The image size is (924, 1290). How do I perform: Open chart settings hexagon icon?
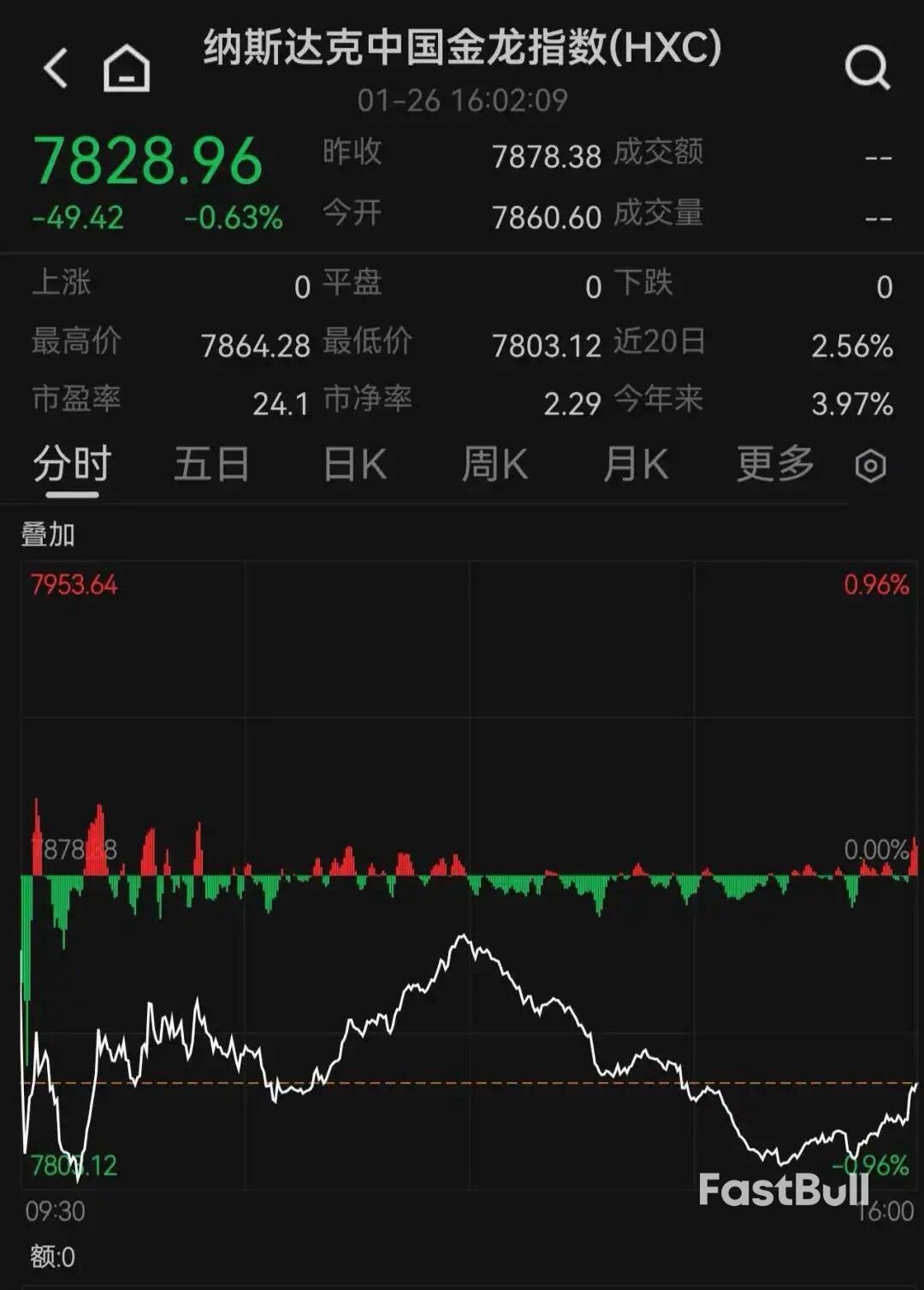871,467
